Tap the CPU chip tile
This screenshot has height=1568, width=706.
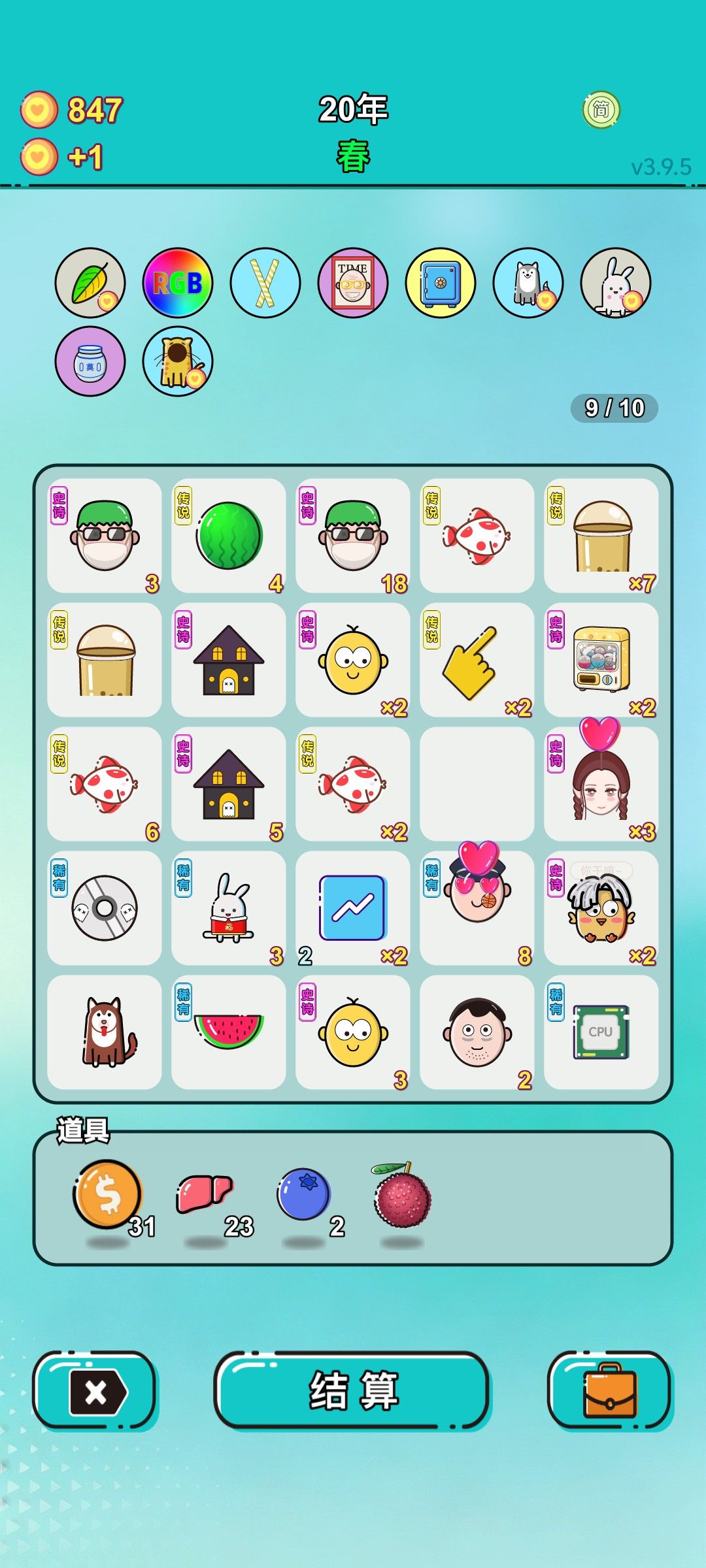click(601, 1032)
